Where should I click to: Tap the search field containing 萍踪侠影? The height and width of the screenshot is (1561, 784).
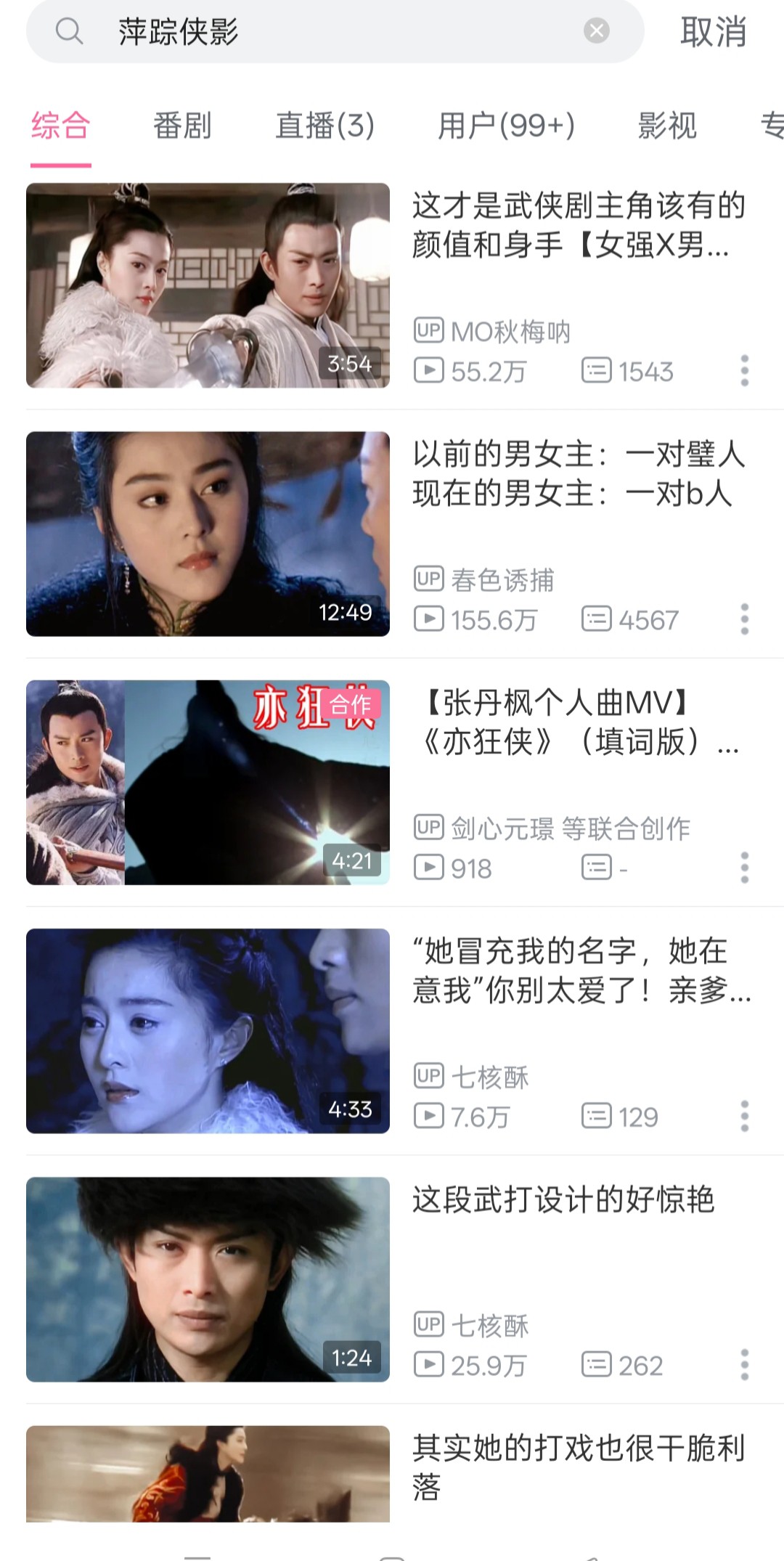click(334, 32)
